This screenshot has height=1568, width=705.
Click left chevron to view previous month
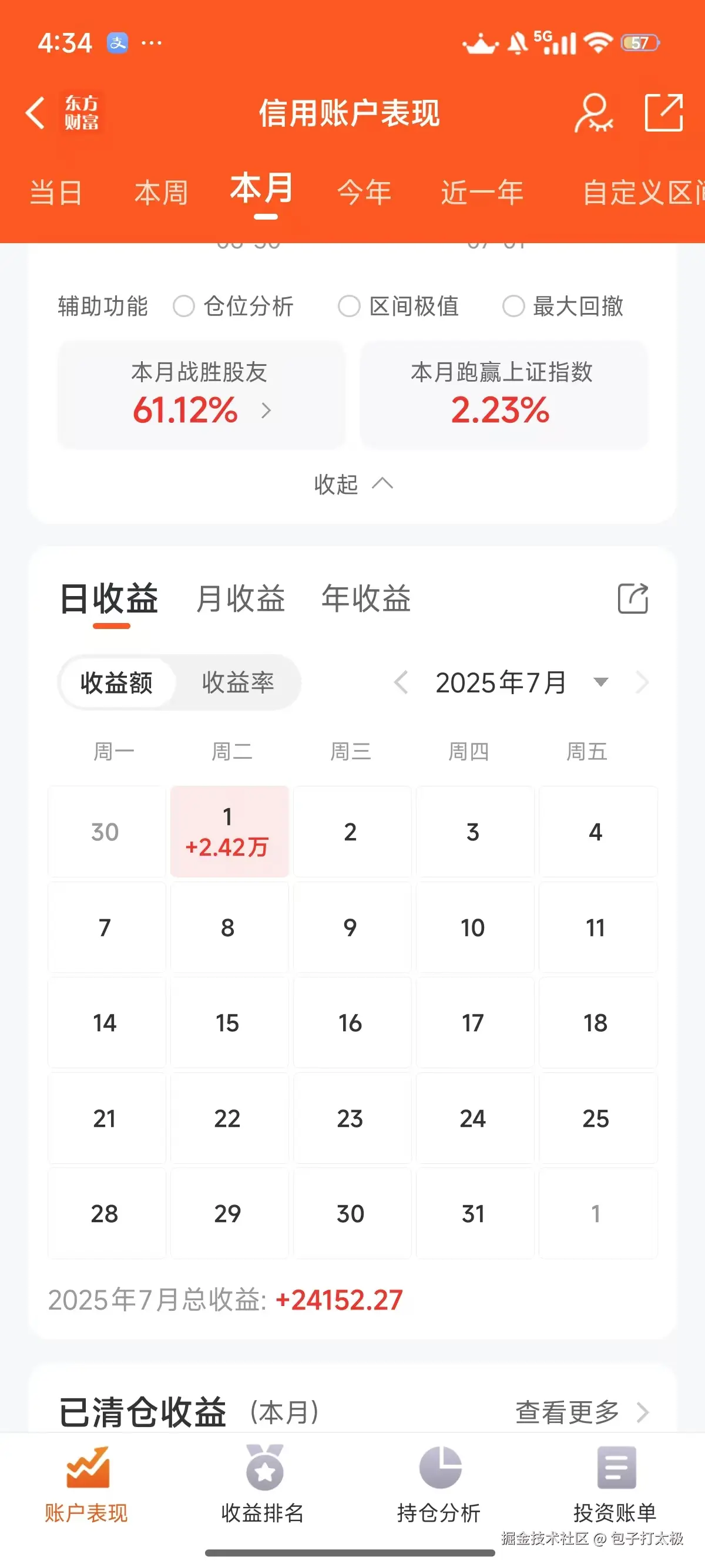tap(401, 682)
